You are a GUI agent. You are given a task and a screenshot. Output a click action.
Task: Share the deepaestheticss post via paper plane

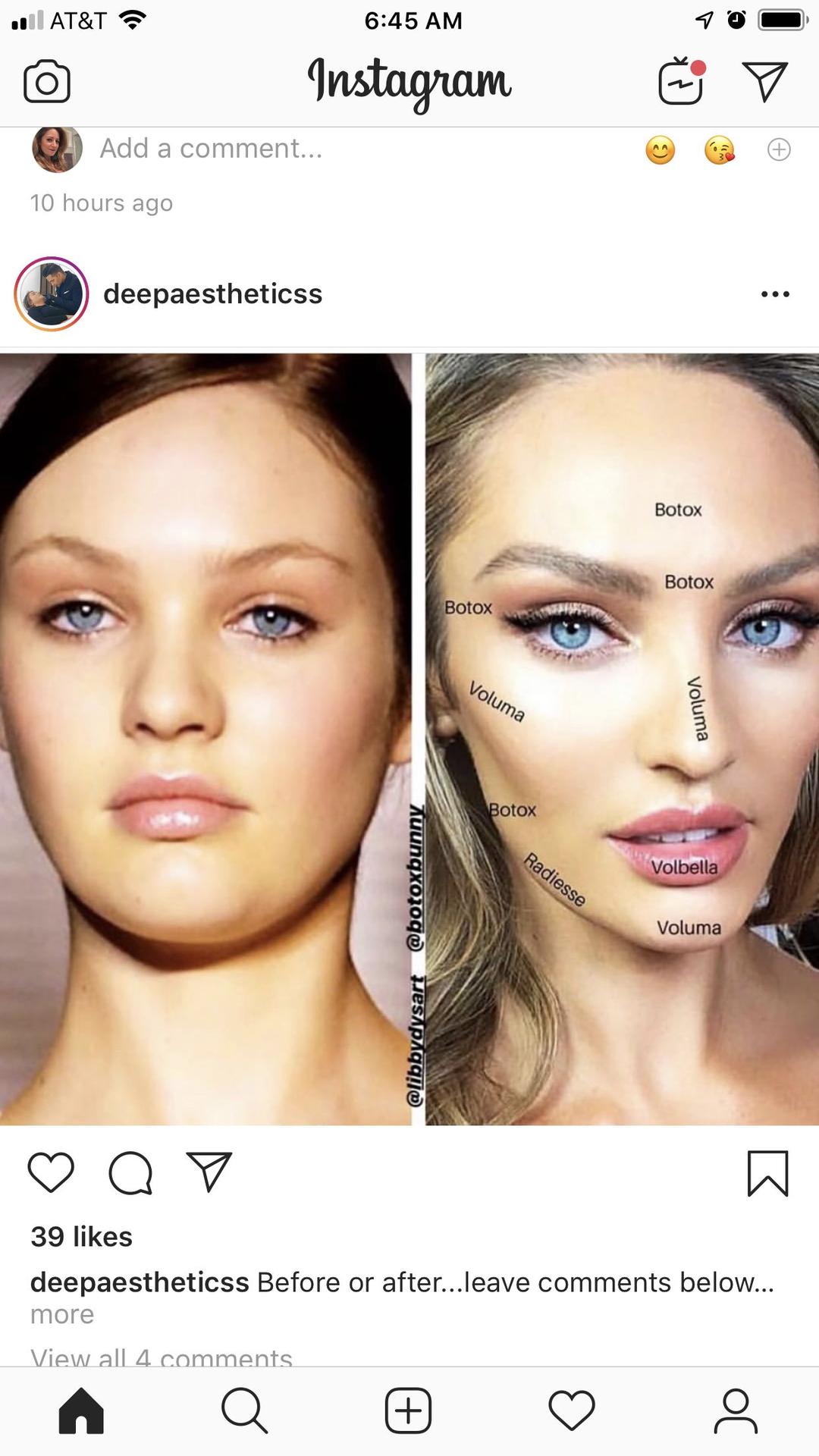(209, 1172)
